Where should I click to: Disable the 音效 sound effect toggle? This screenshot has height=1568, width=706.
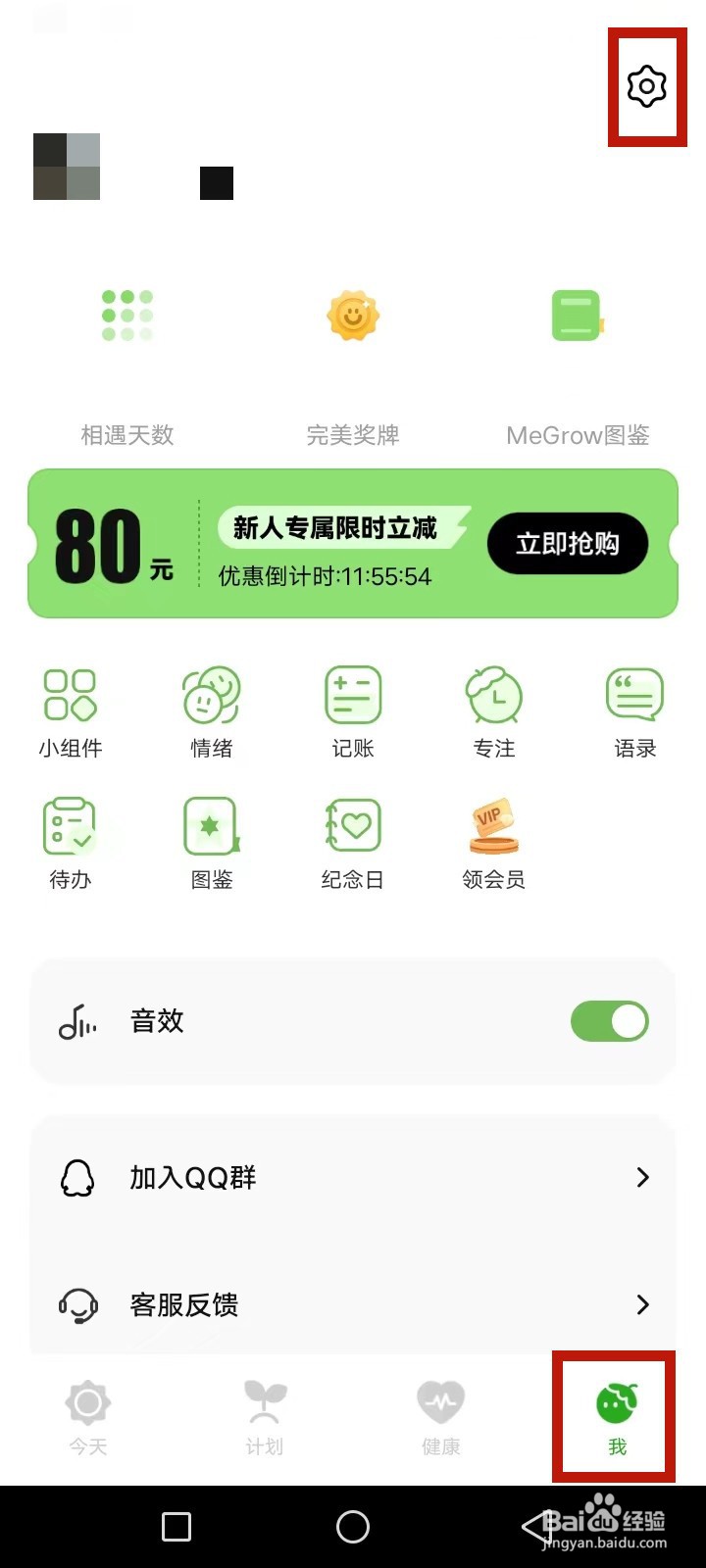pyautogui.click(x=609, y=1021)
